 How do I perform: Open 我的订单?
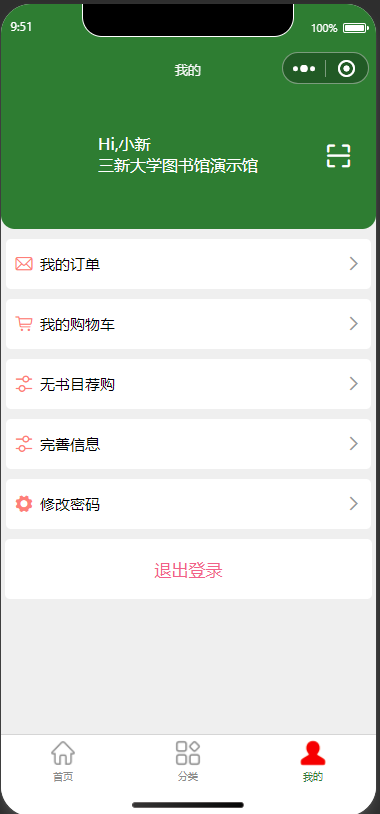(188, 264)
